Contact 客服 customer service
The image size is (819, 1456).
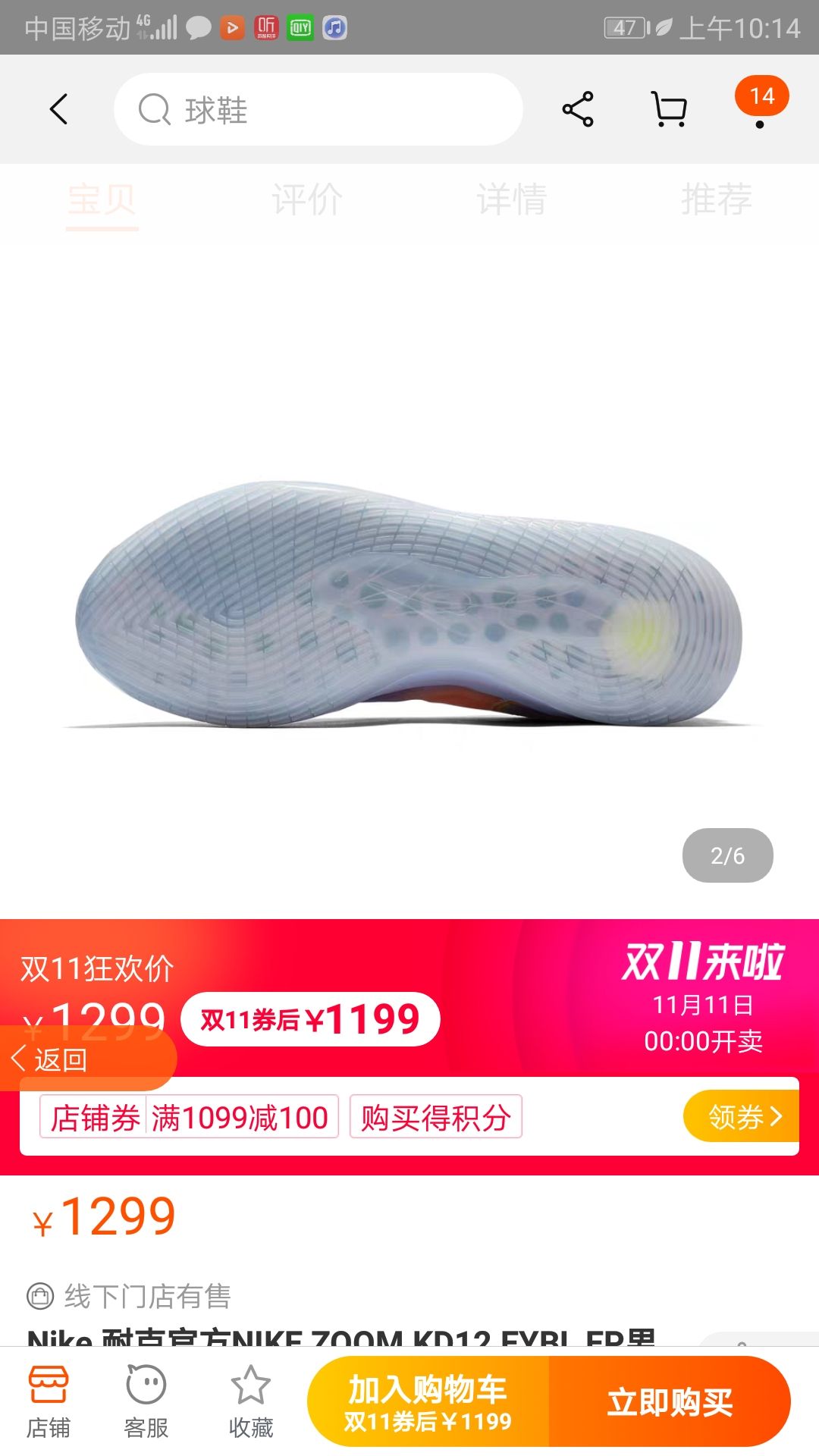146,1402
